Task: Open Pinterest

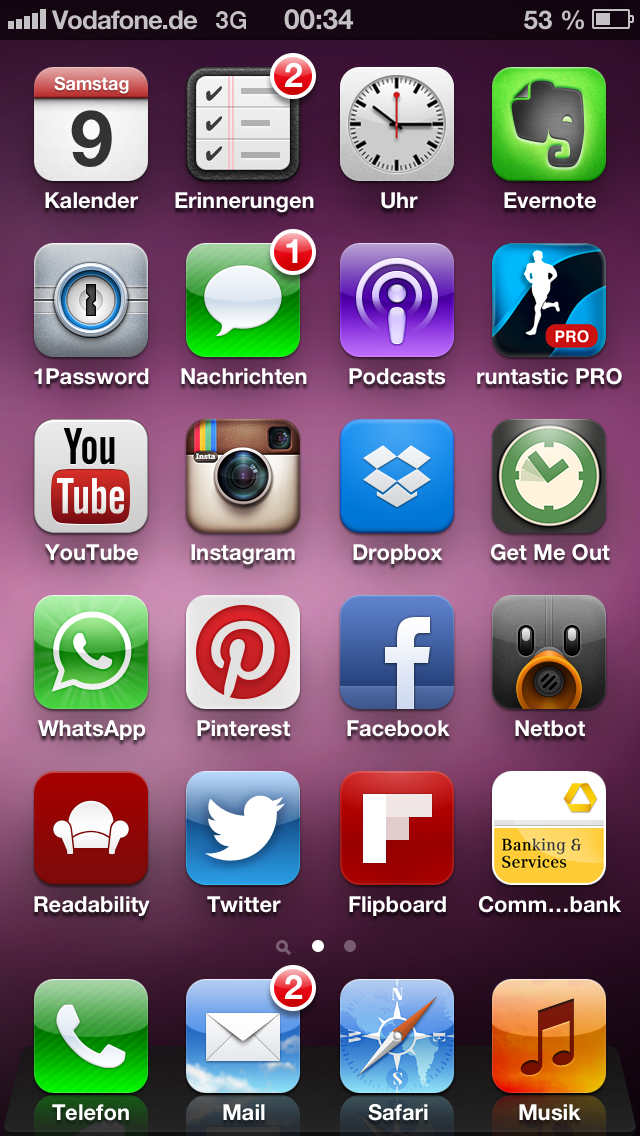Action: (x=243, y=652)
